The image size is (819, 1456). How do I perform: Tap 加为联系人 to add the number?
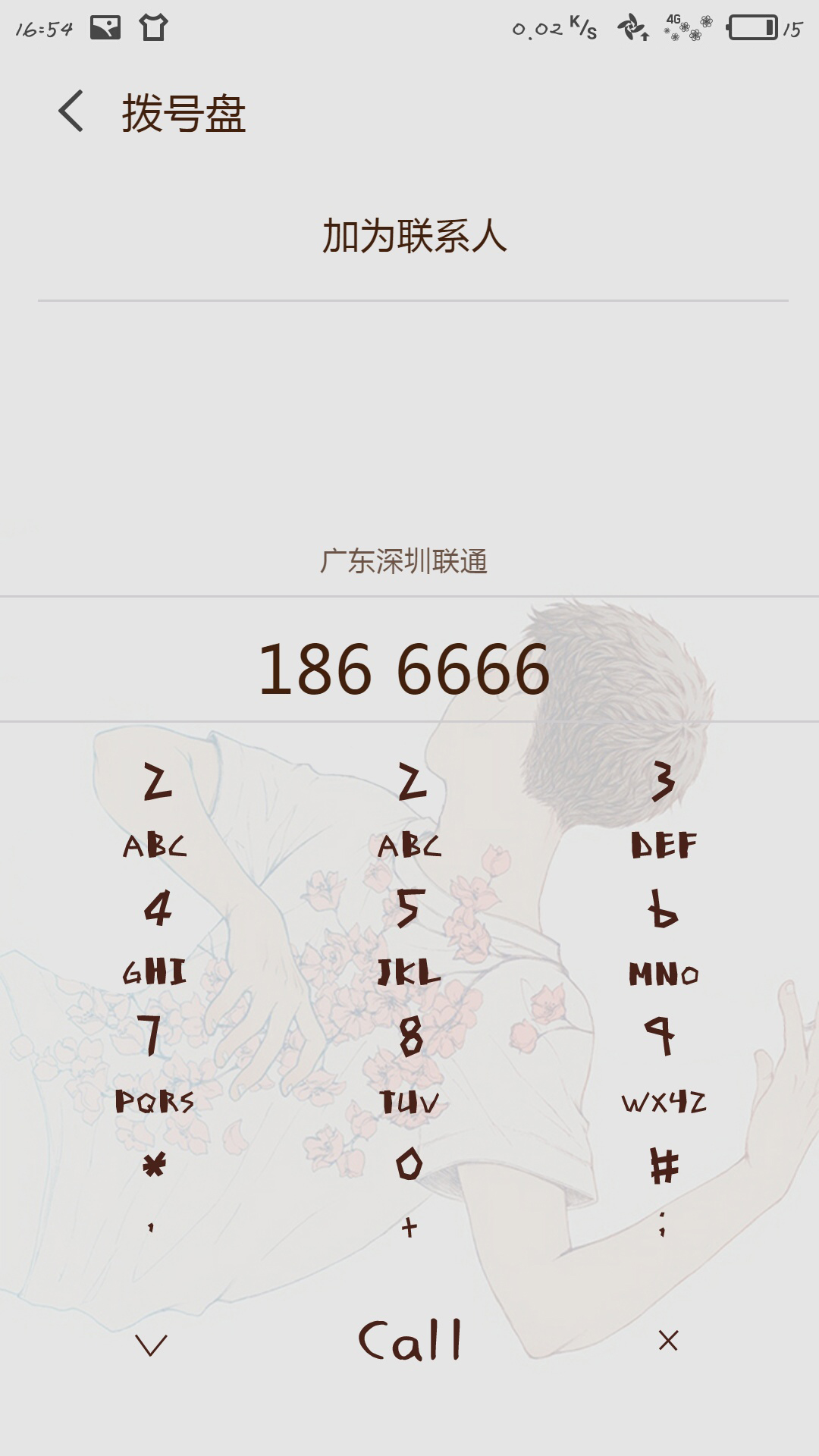pyautogui.click(x=413, y=236)
